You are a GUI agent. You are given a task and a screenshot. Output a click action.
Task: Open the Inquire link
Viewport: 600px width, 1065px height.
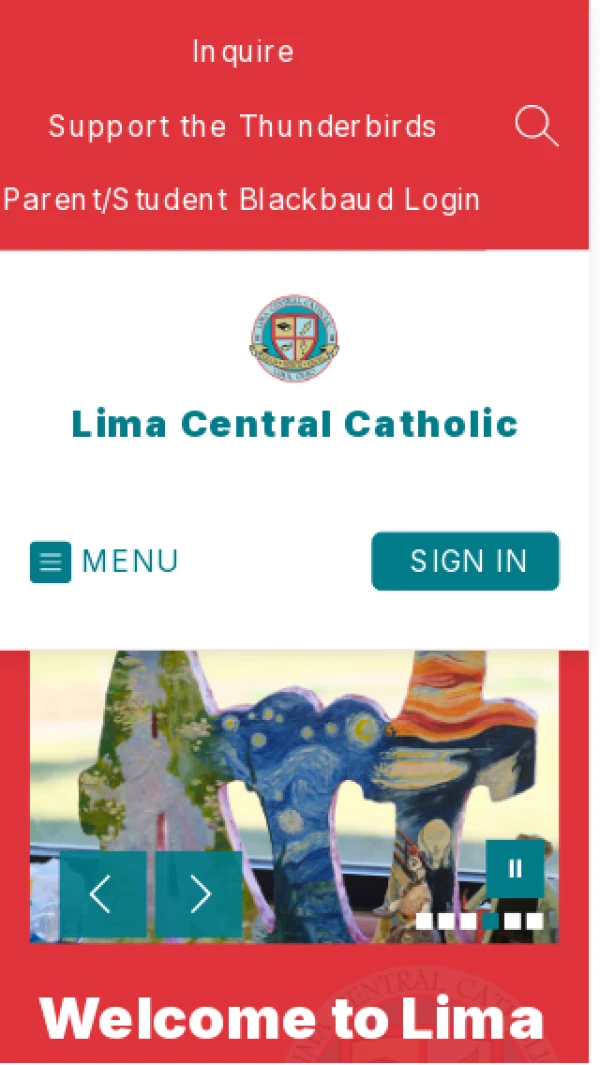click(243, 52)
